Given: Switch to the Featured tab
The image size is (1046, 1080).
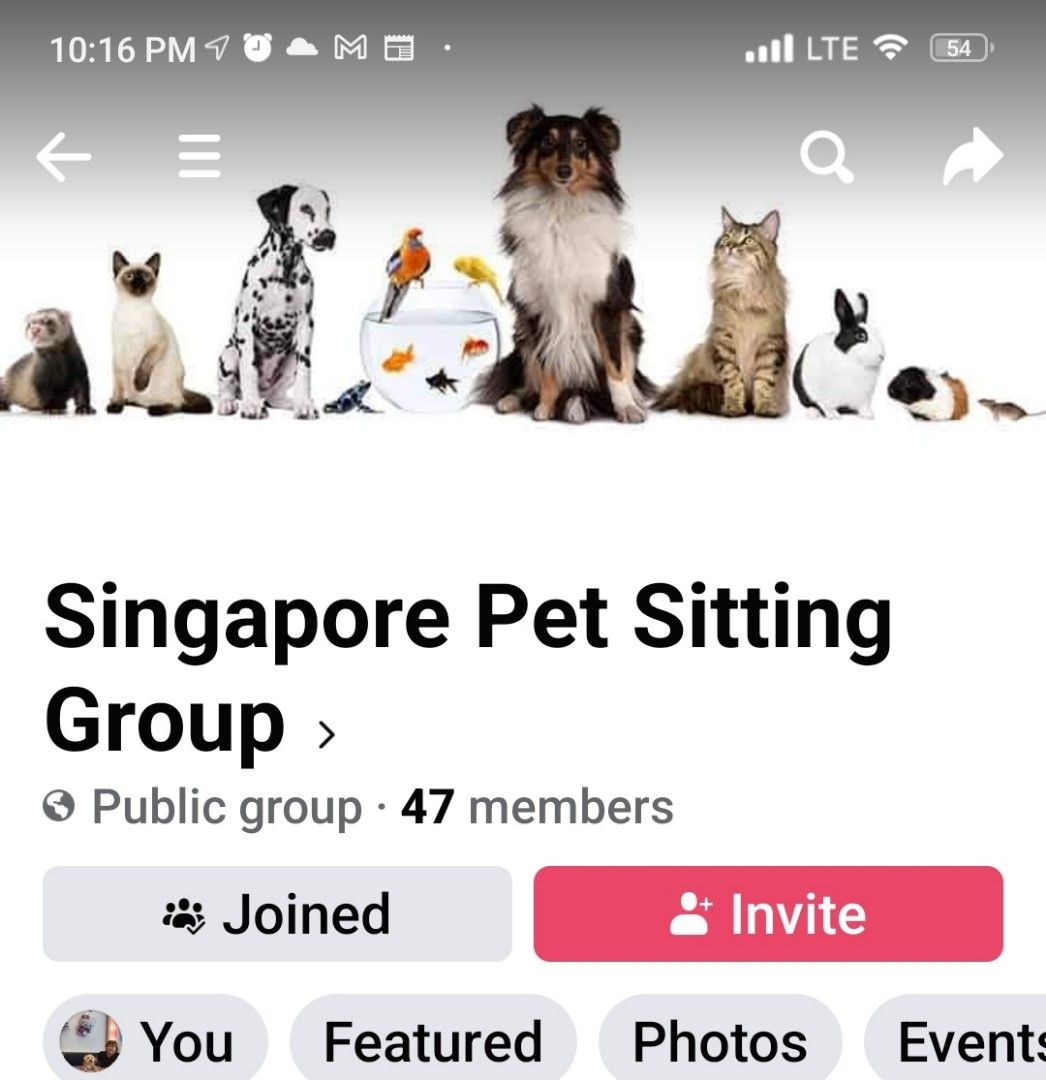Looking at the screenshot, I should 432,1042.
